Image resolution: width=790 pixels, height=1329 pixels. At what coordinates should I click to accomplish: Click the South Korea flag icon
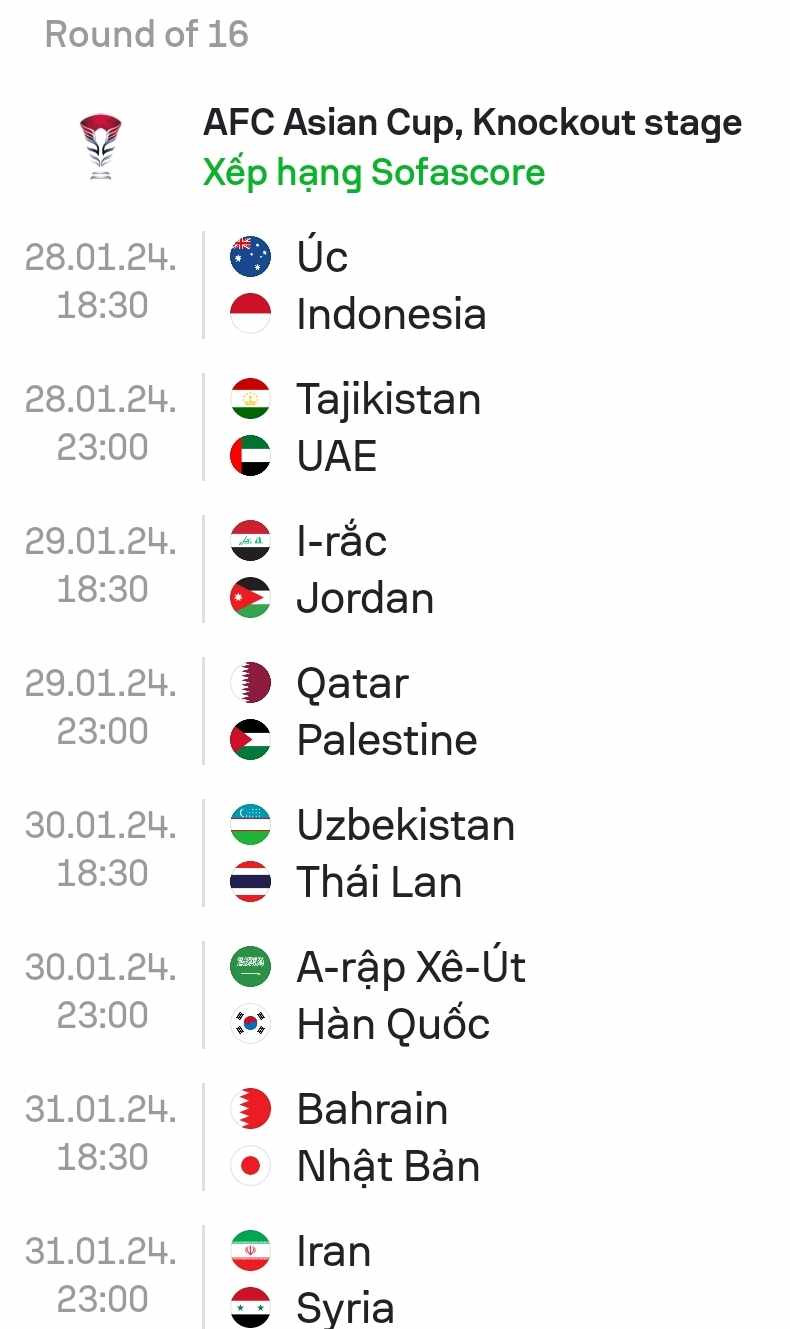pyautogui.click(x=249, y=1024)
